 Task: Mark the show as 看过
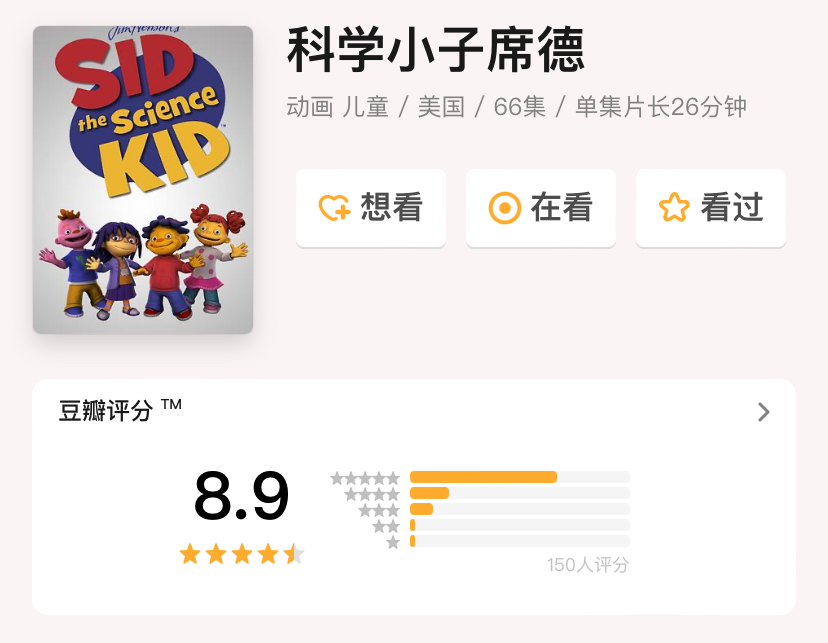pos(711,208)
